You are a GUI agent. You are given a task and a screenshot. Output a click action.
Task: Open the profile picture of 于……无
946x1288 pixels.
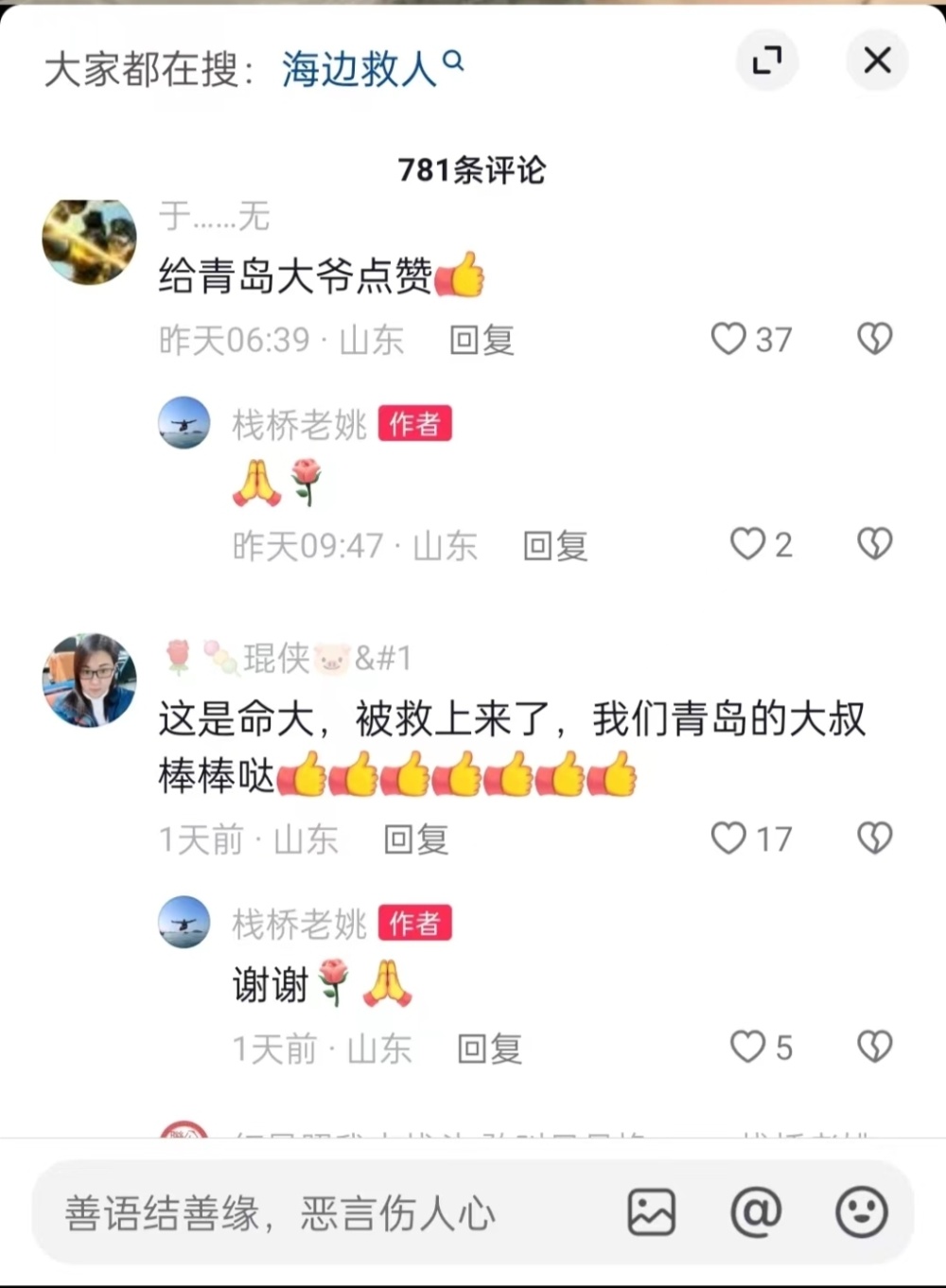[89, 241]
